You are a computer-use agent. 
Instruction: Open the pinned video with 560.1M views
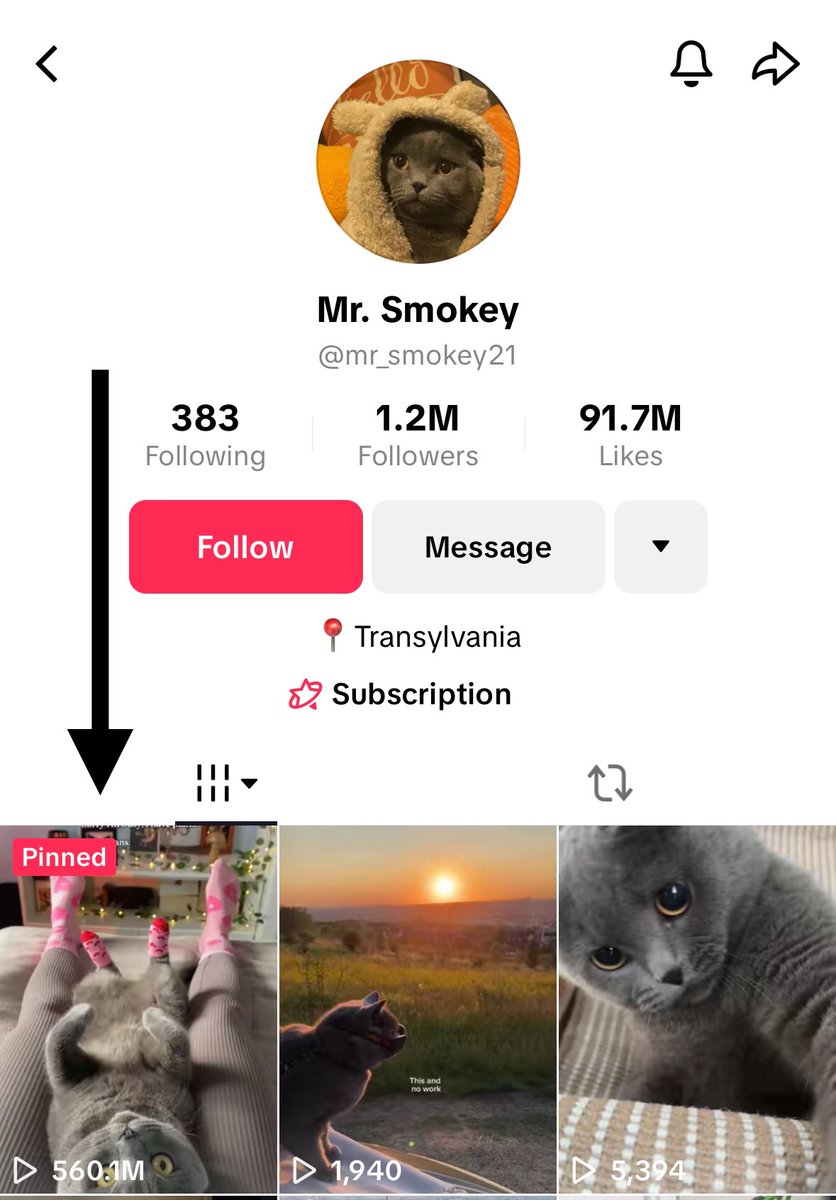click(x=138, y=1010)
